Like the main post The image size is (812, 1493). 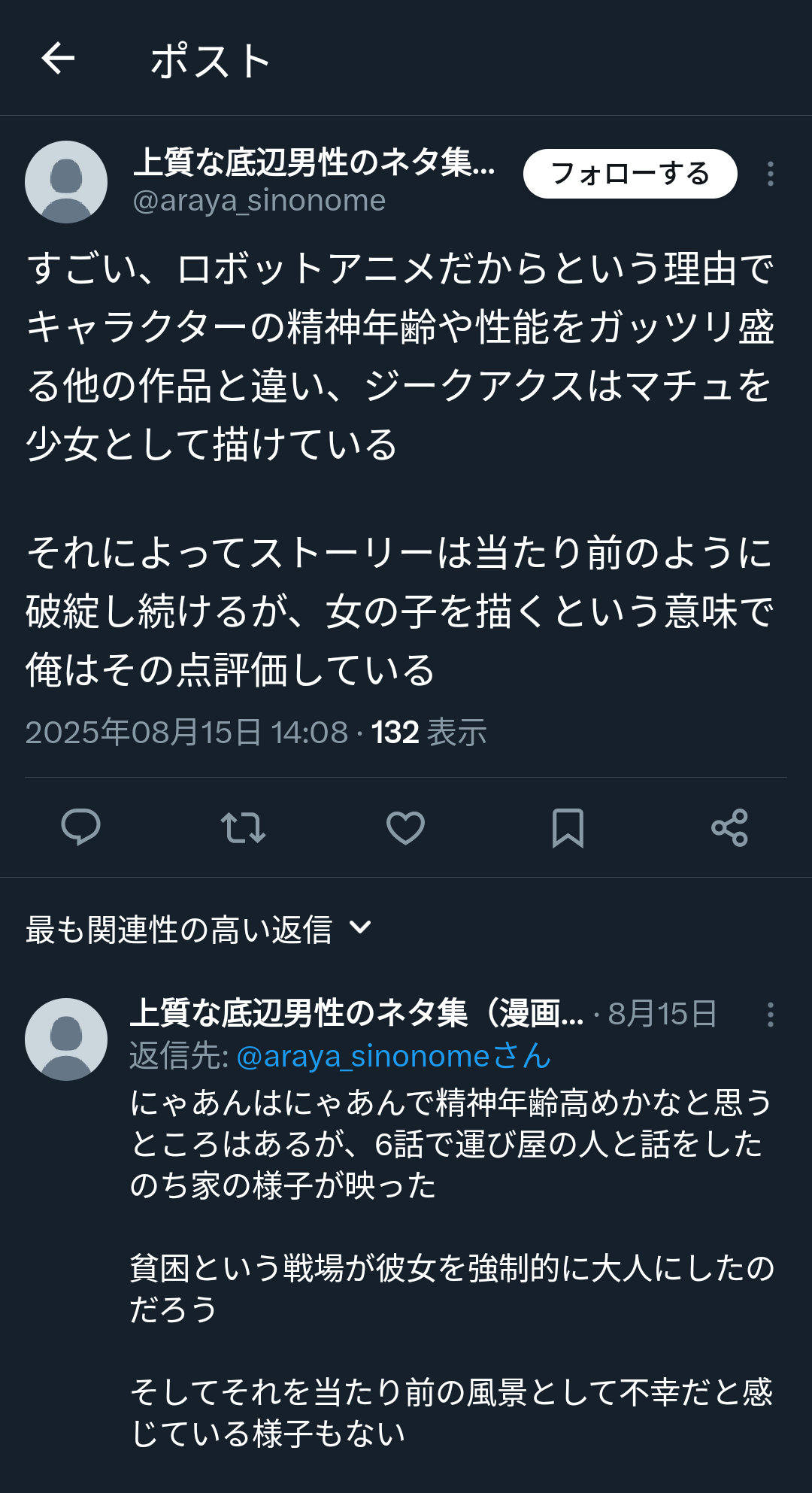pyautogui.click(x=405, y=827)
